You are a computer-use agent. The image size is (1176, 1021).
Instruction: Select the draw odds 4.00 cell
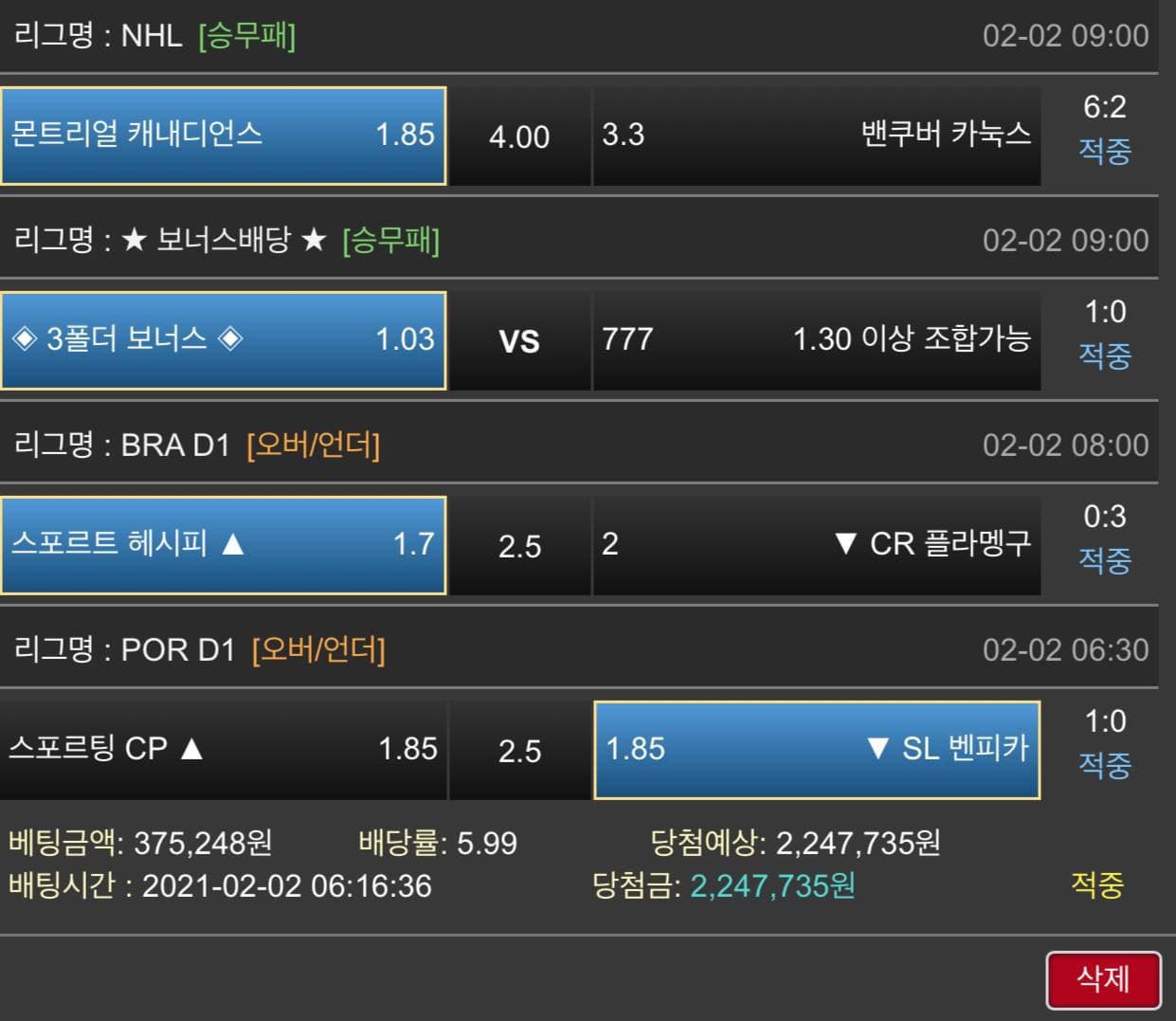tap(519, 136)
